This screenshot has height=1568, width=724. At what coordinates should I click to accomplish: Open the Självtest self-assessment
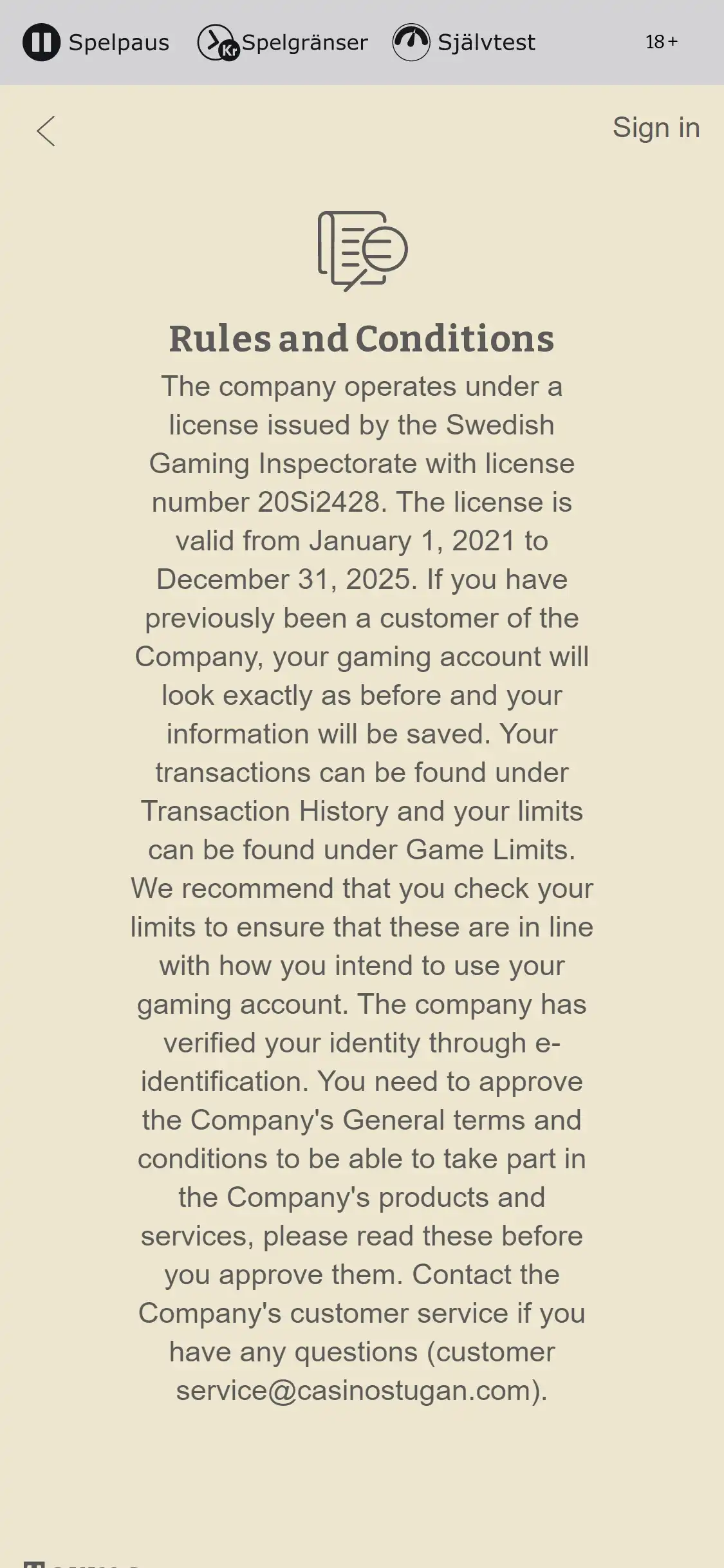[464, 42]
